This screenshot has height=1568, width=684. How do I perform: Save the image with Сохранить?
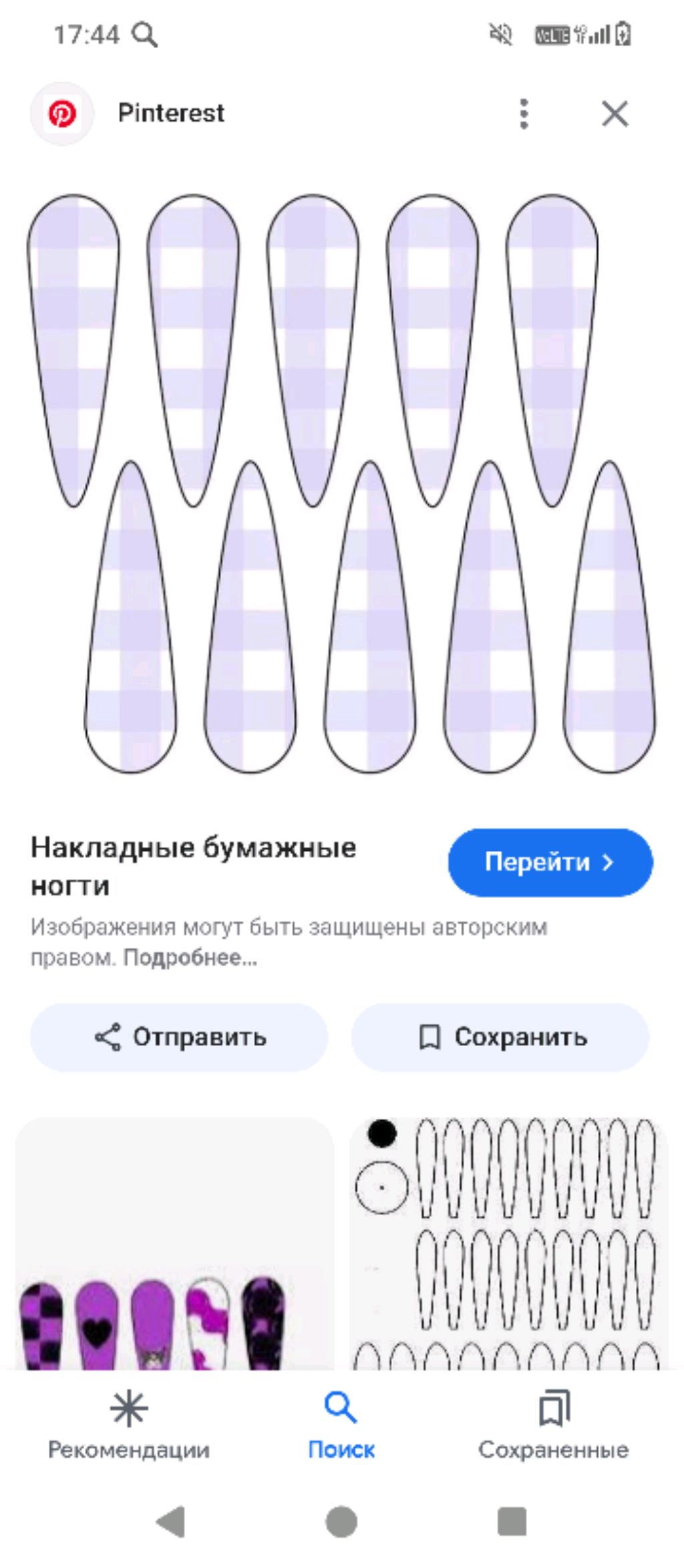coord(500,1037)
